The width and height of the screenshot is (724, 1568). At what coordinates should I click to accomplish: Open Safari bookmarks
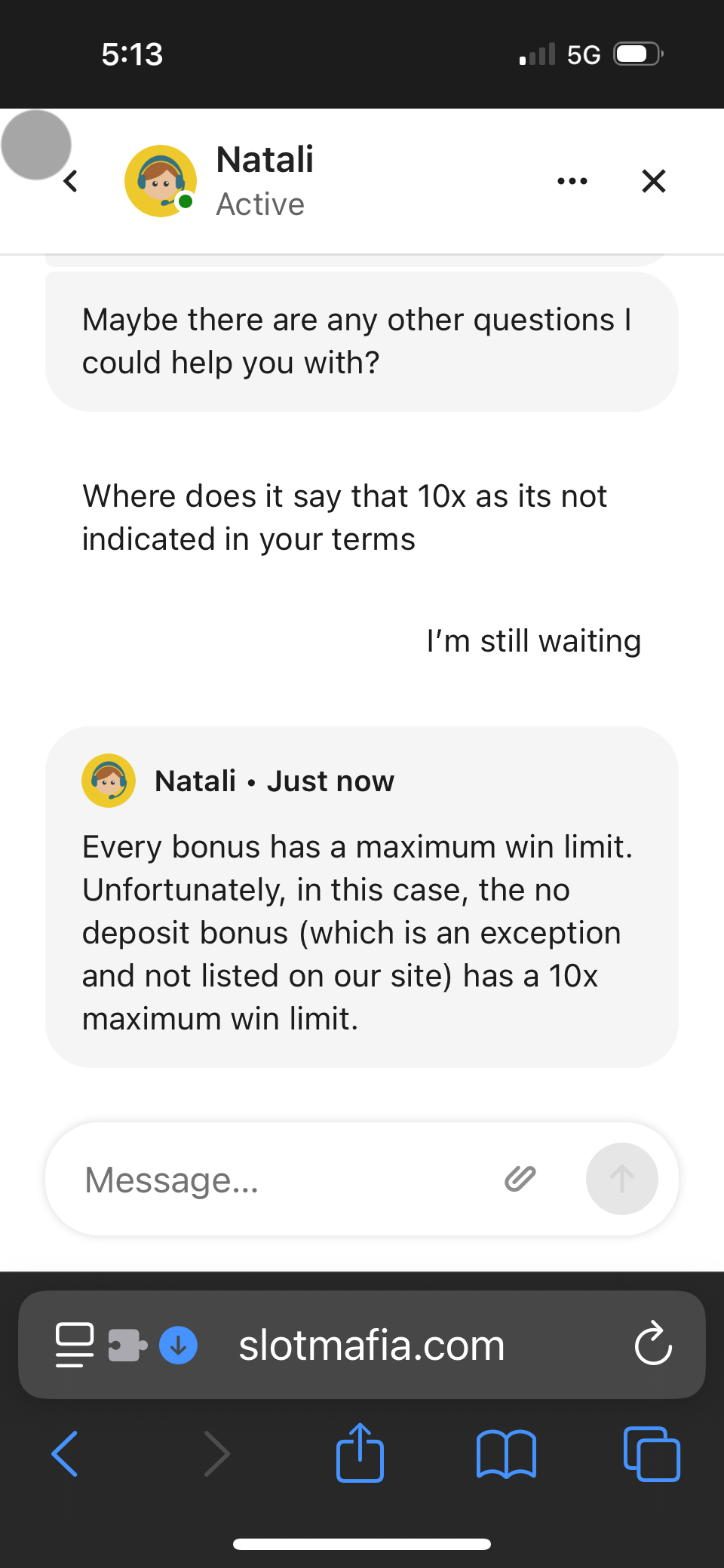tap(506, 1453)
